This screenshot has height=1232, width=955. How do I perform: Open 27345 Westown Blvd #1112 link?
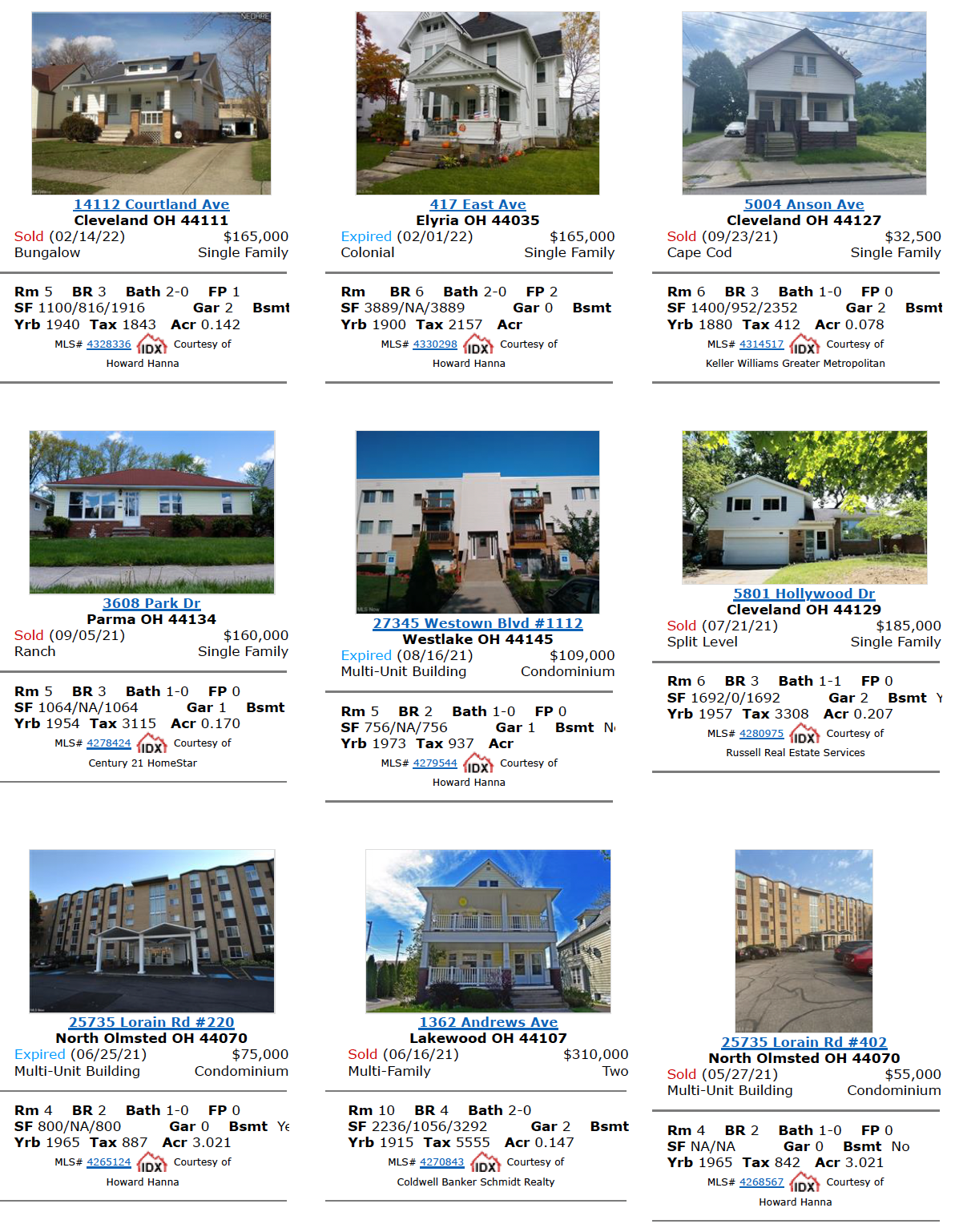[x=477, y=623]
